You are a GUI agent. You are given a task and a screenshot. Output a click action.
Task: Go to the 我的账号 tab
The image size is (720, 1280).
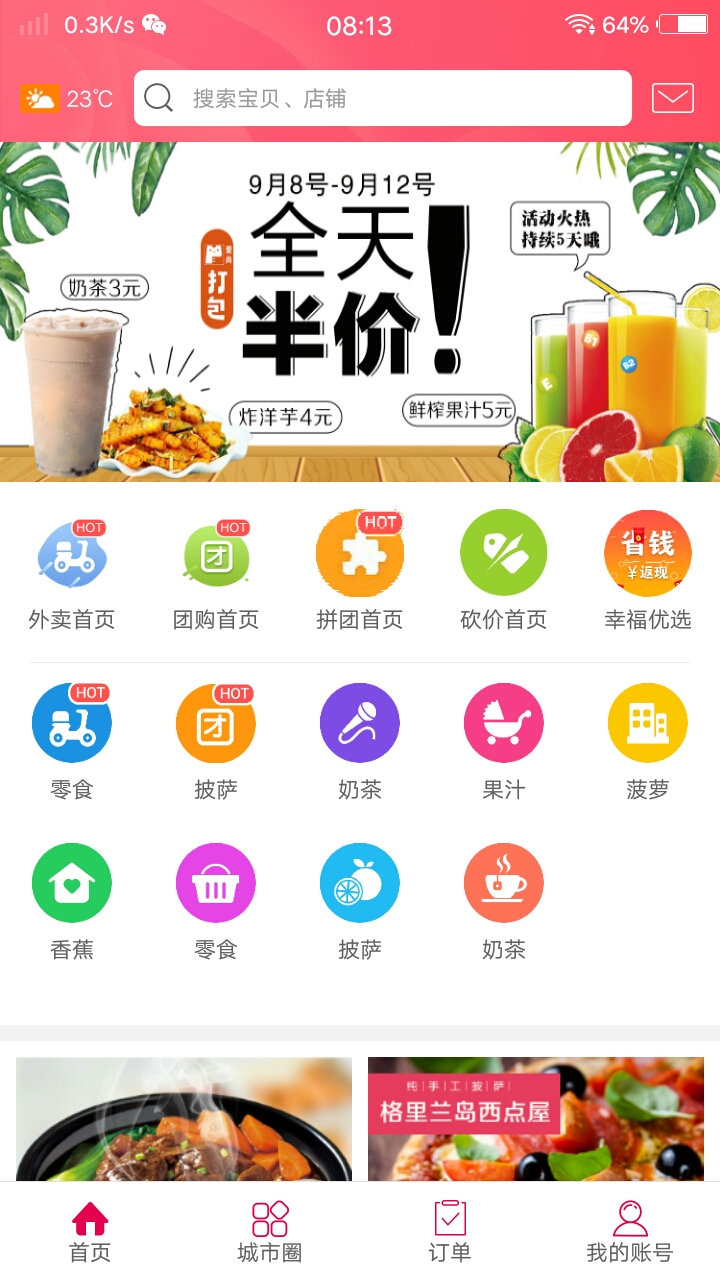coord(630,1232)
